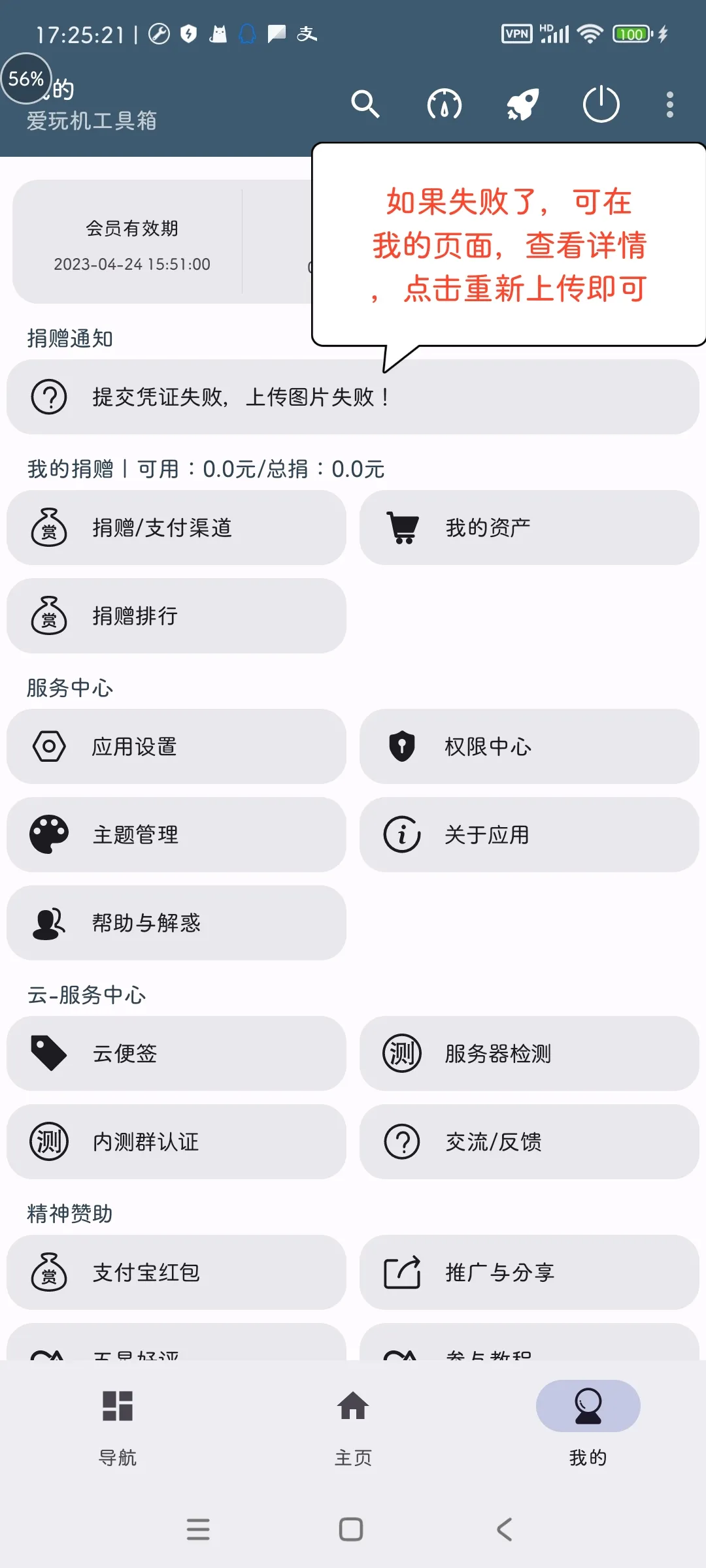Image resolution: width=706 pixels, height=1568 pixels.
Task: Open 云便签 via the tag icon
Action: pos(175,1054)
